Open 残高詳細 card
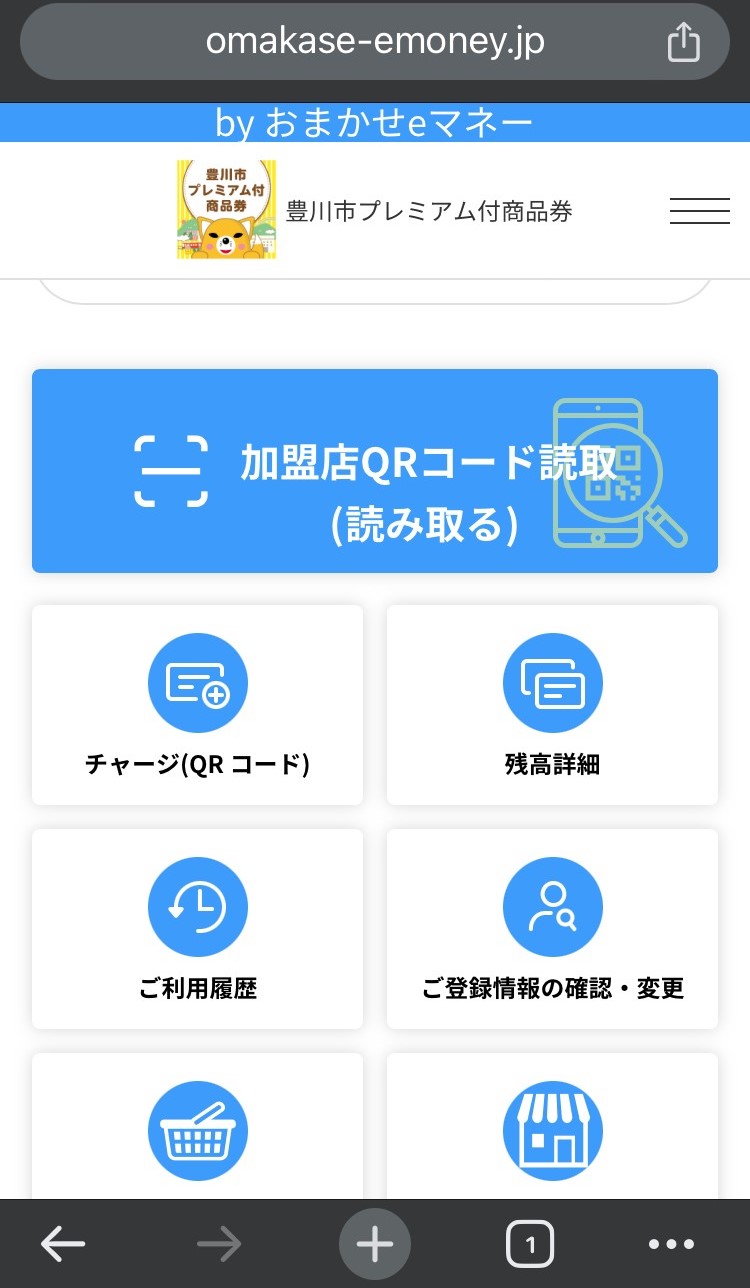 pos(552,705)
